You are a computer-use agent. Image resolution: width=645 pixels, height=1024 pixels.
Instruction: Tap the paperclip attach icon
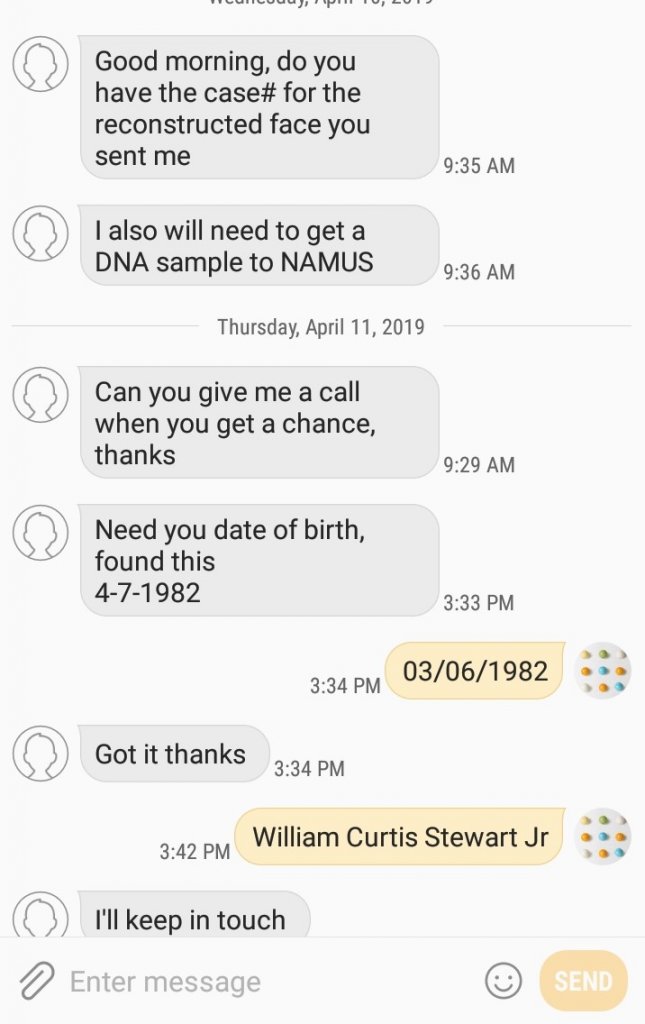point(37,981)
